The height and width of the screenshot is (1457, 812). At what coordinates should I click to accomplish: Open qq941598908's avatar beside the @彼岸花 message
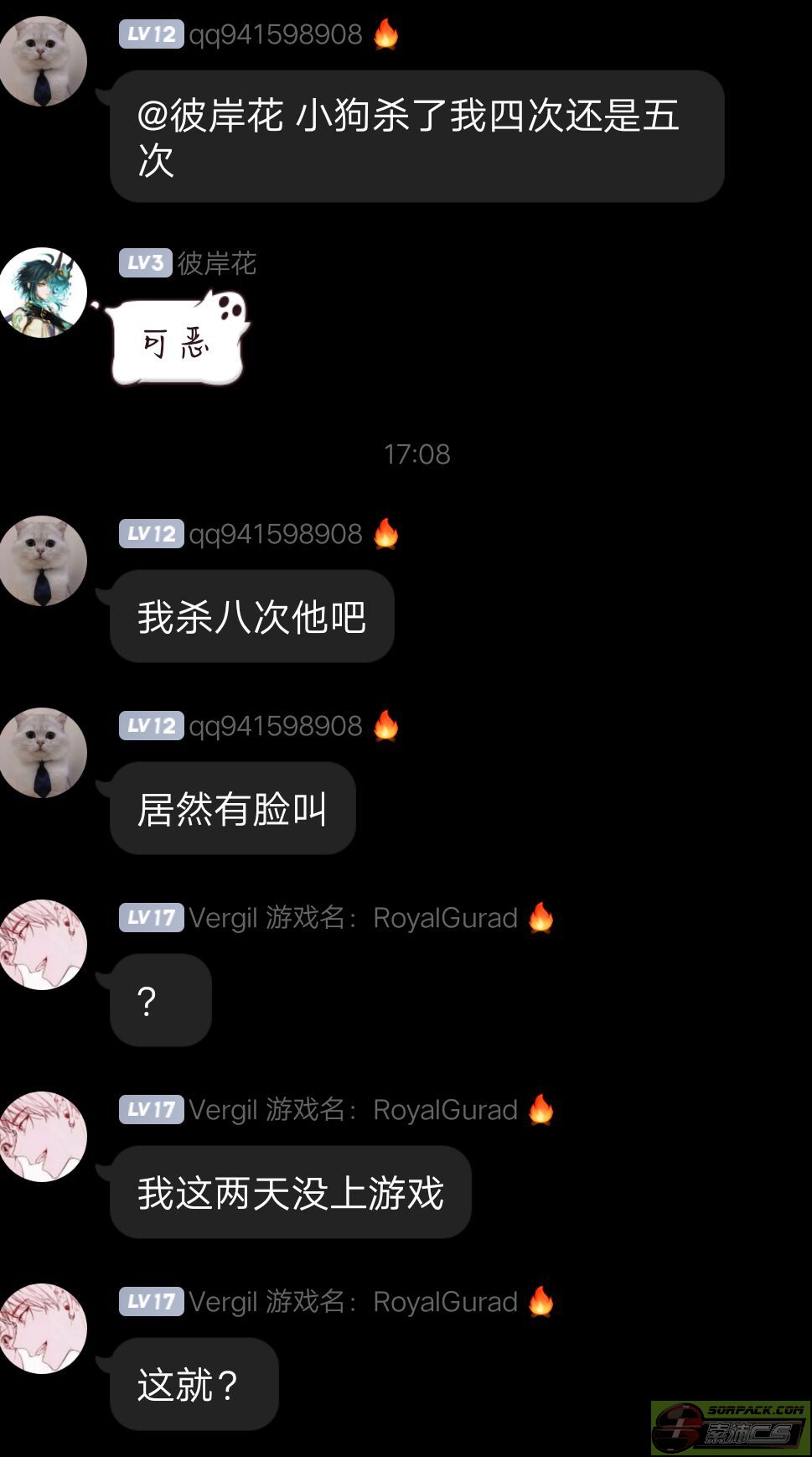[42, 61]
